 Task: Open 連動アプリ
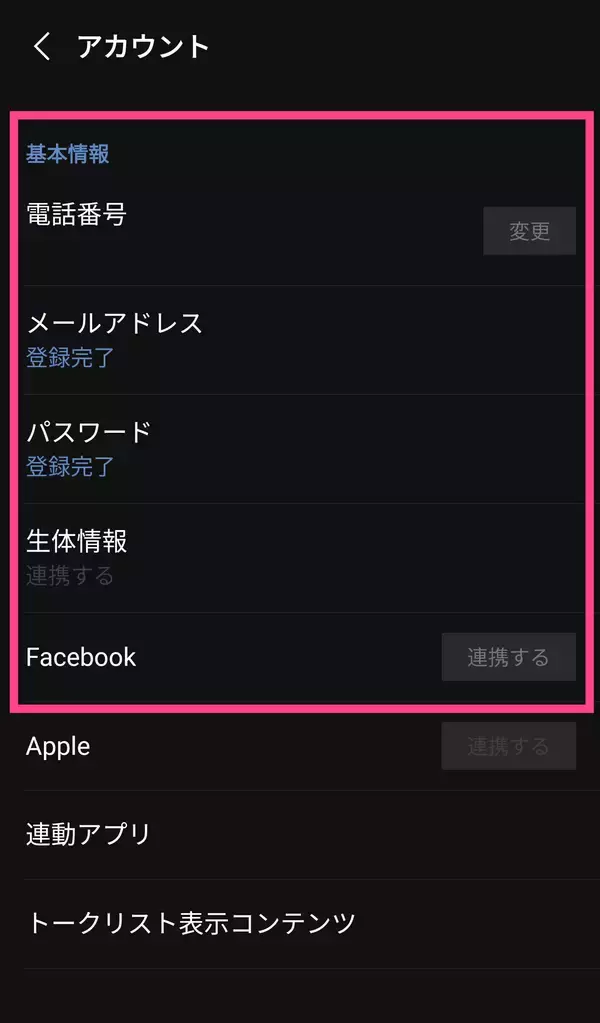[300, 834]
